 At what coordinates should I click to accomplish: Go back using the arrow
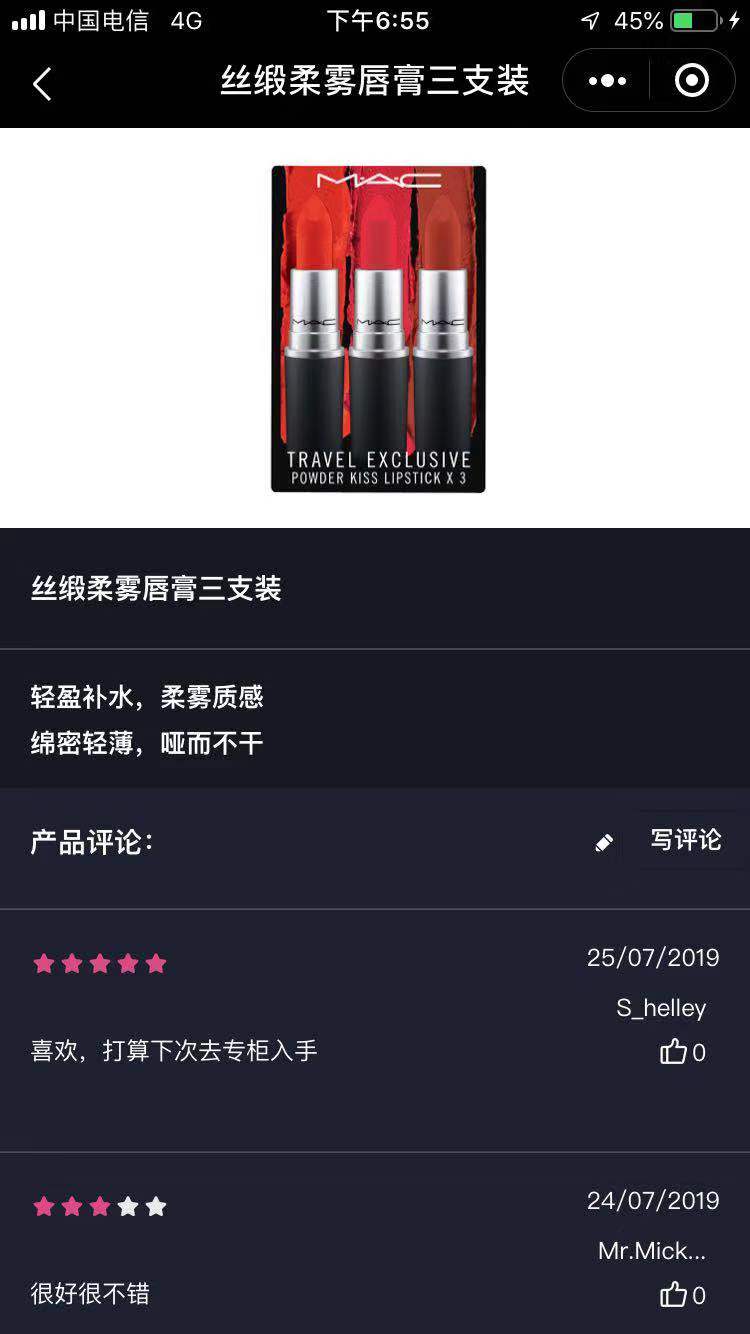42,84
